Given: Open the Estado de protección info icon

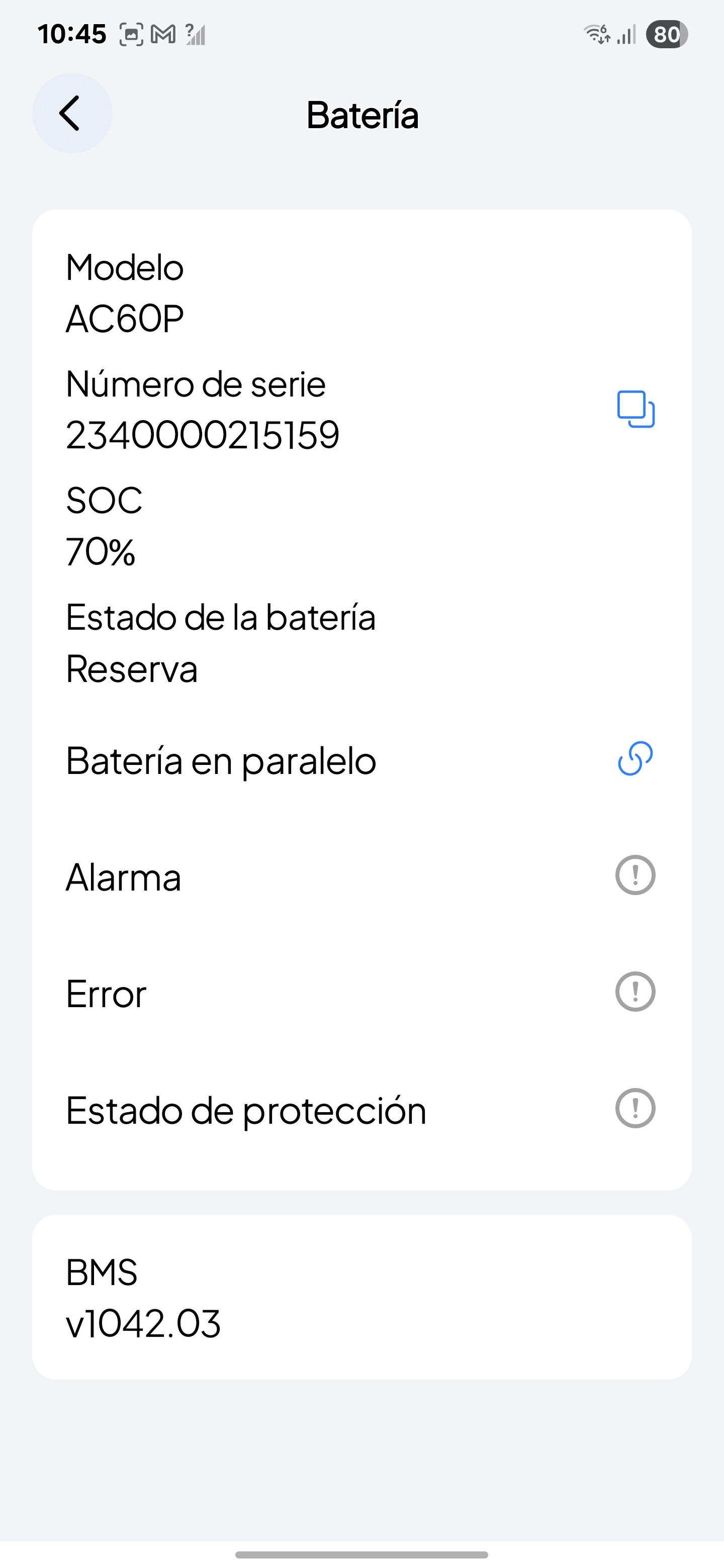Looking at the screenshot, I should point(635,1109).
